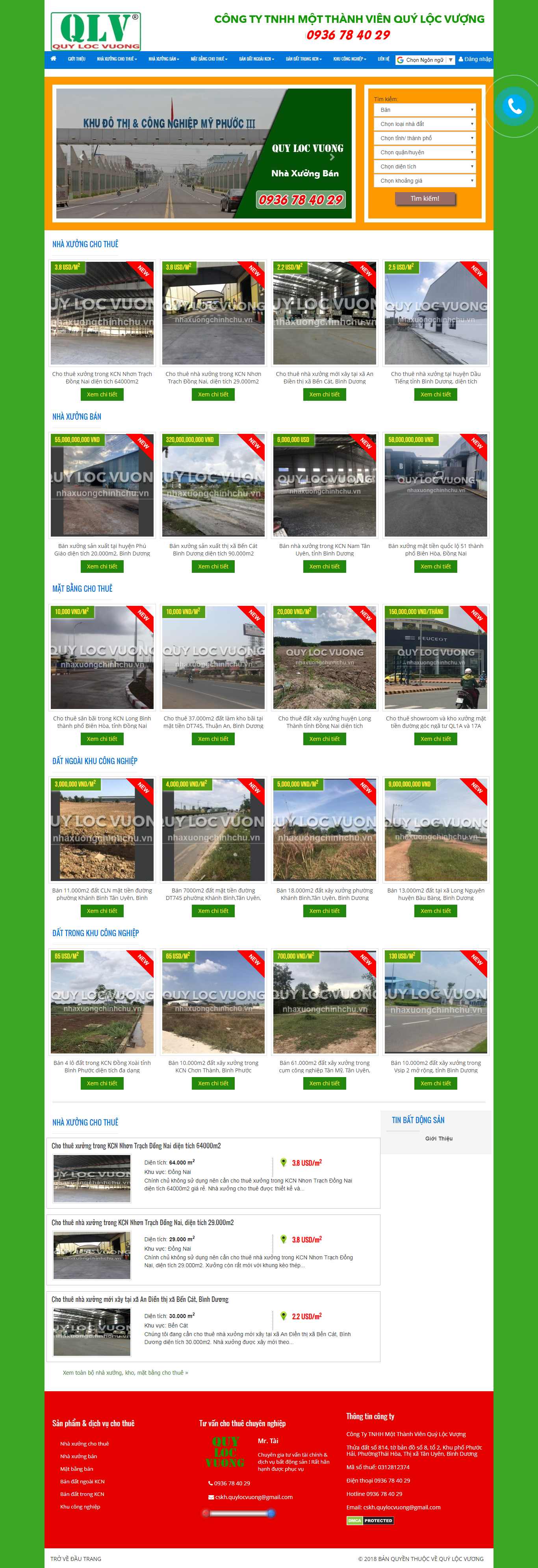Tap the Tìm kiếm! search button
The width and height of the screenshot is (538, 1568).
tap(425, 198)
